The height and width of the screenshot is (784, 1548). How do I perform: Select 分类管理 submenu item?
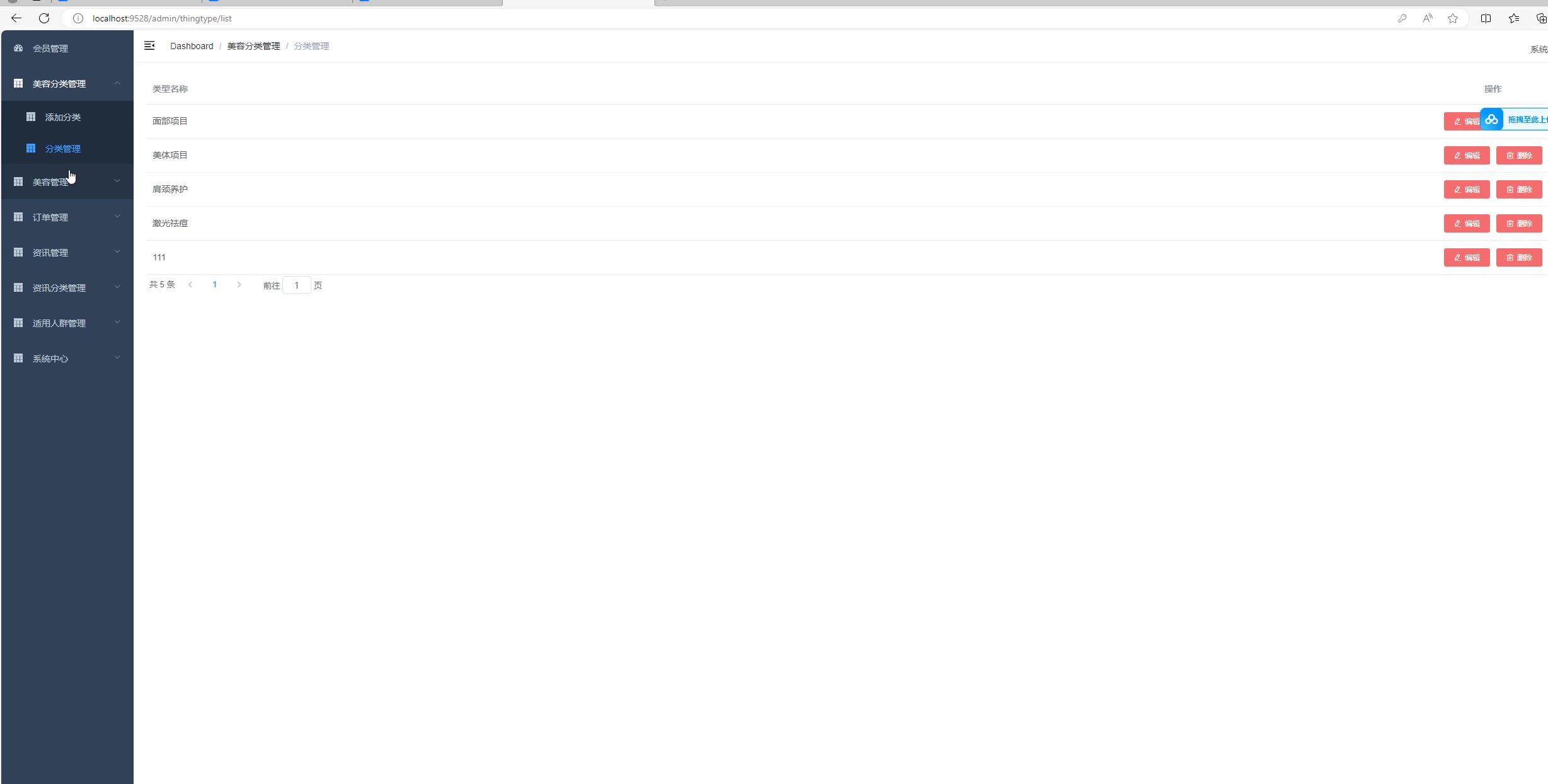click(62, 149)
